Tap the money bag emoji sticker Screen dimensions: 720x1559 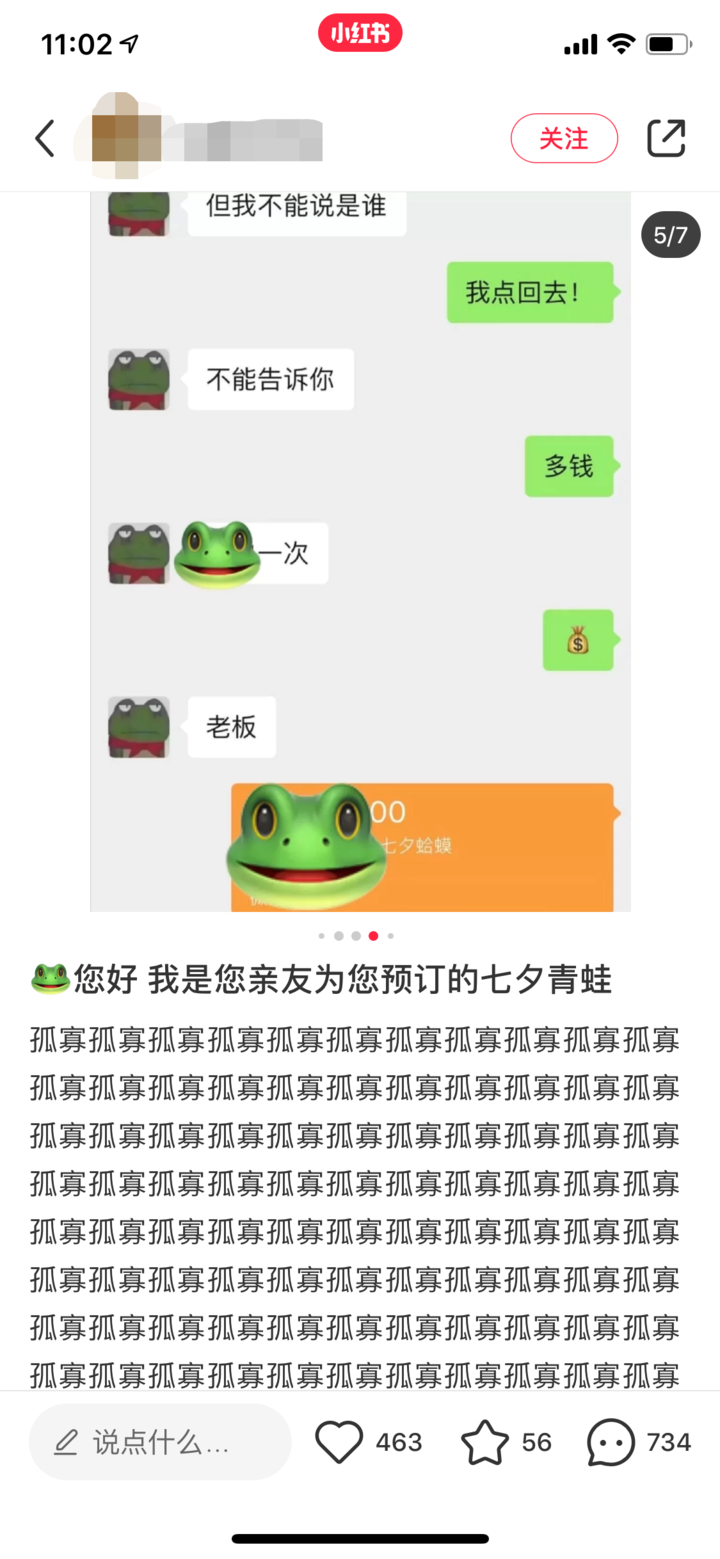[578, 640]
